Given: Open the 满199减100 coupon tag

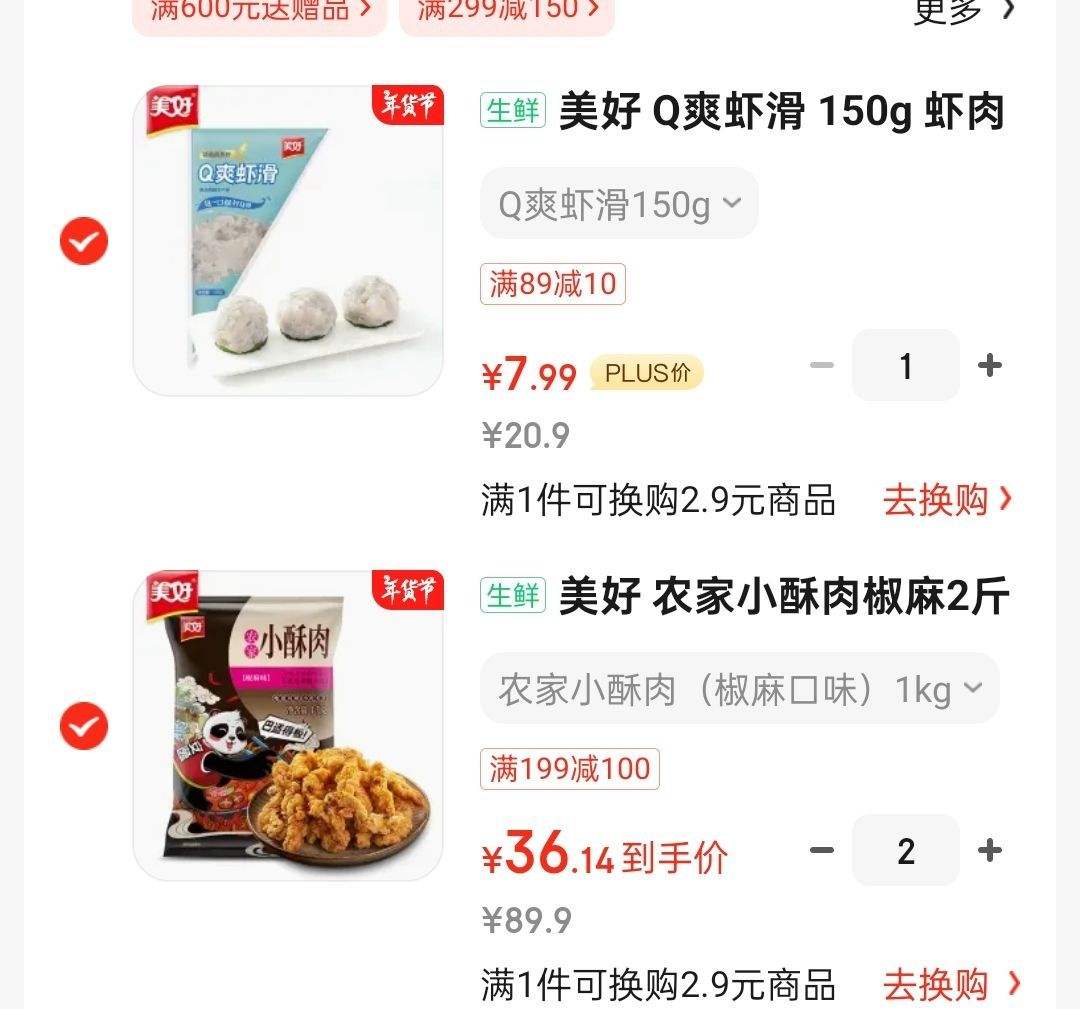Looking at the screenshot, I should [570, 769].
